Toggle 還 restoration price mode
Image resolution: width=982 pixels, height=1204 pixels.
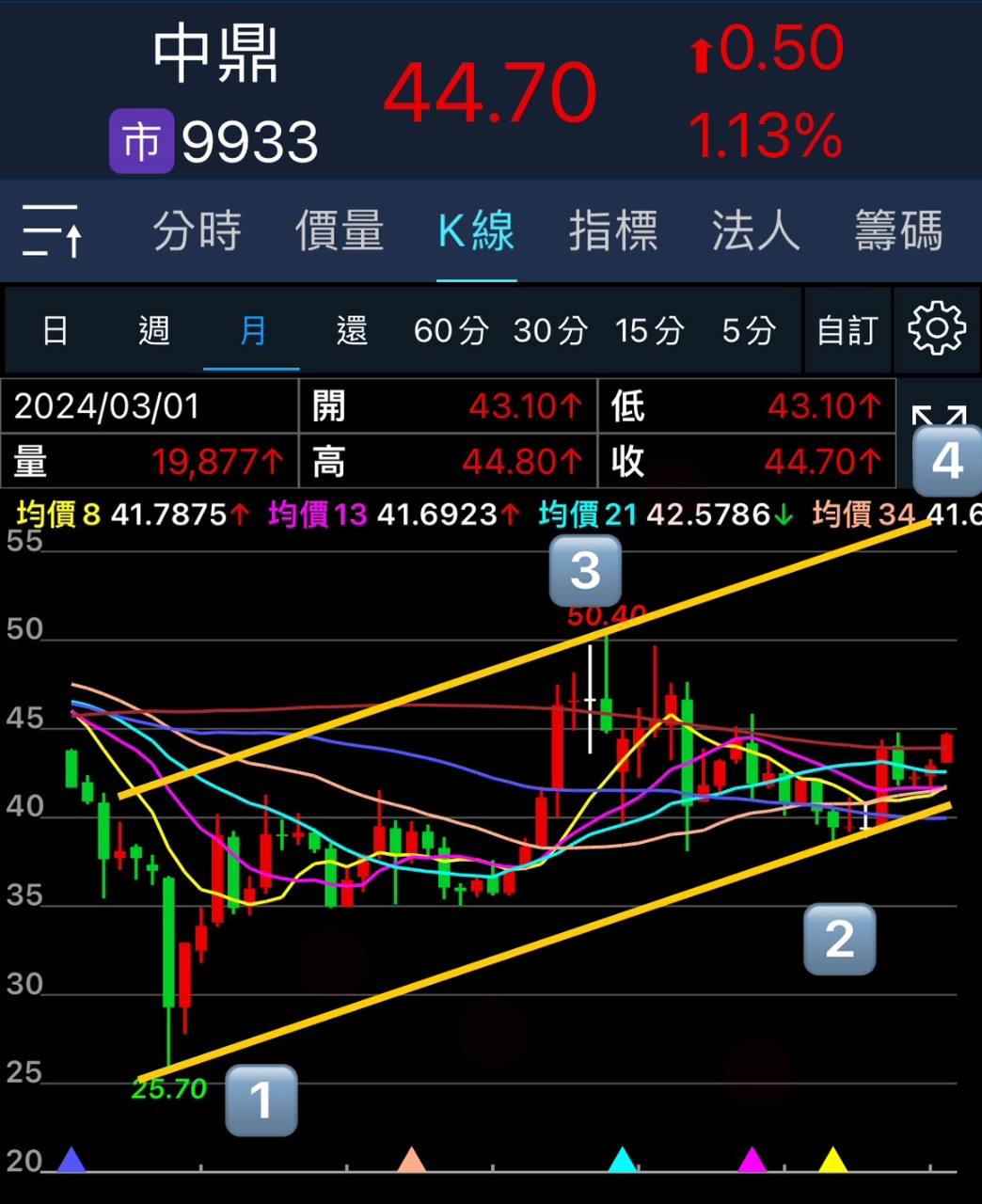[350, 330]
